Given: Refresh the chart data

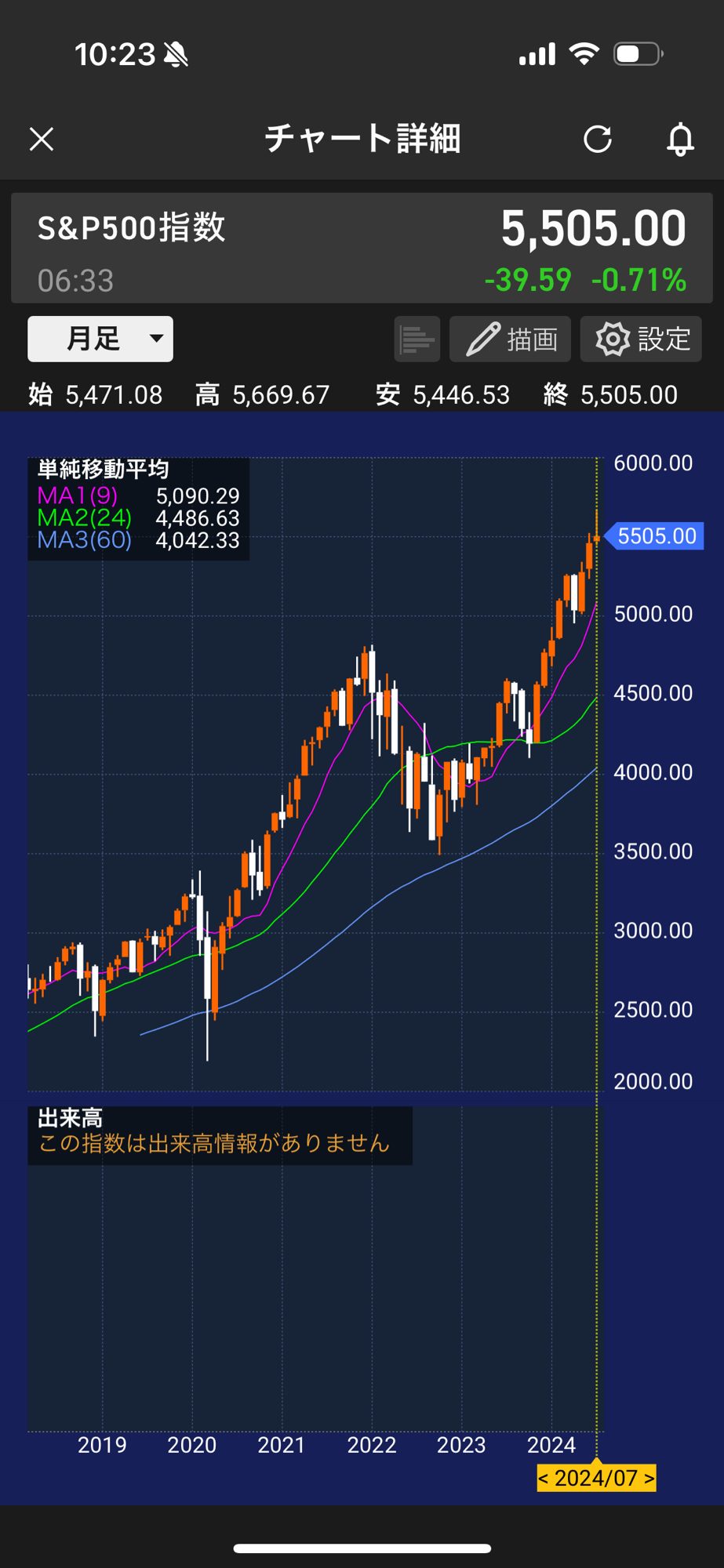Looking at the screenshot, I should click(598, 140).
